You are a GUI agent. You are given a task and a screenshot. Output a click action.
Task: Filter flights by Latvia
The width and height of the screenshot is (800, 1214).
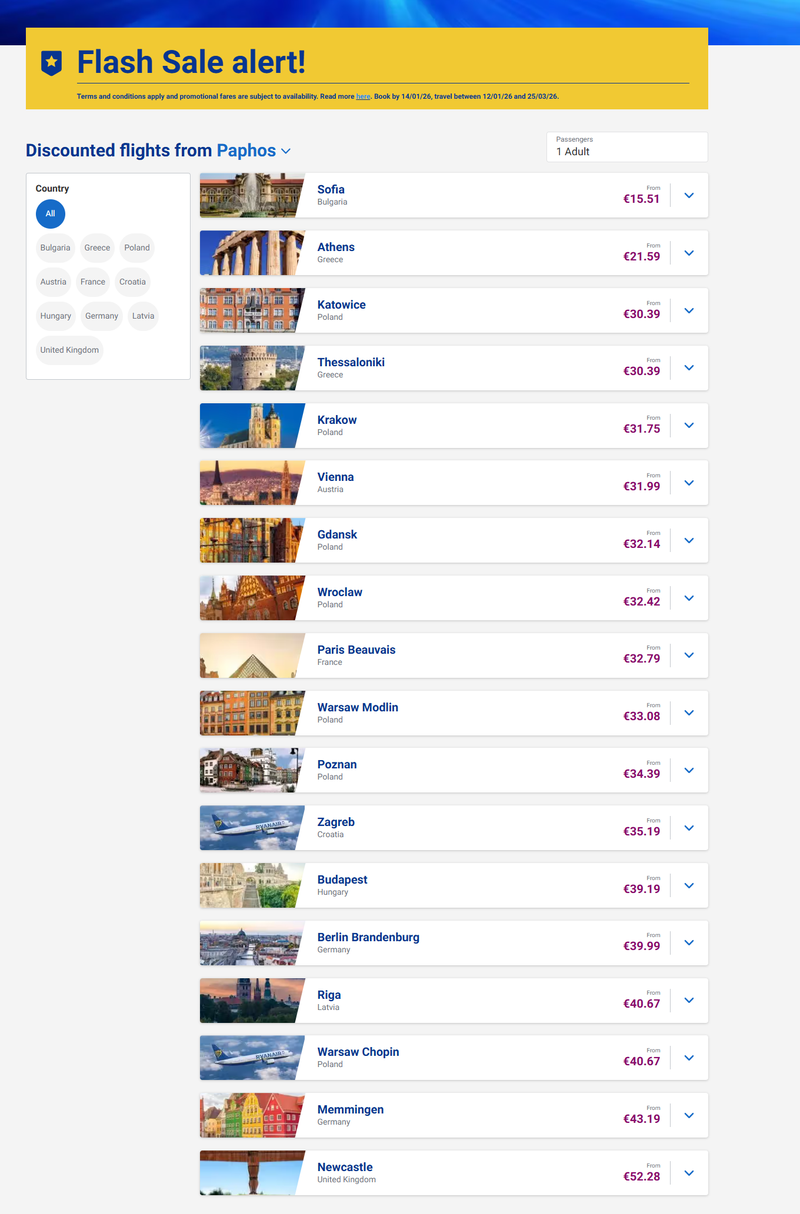[143, 316]
